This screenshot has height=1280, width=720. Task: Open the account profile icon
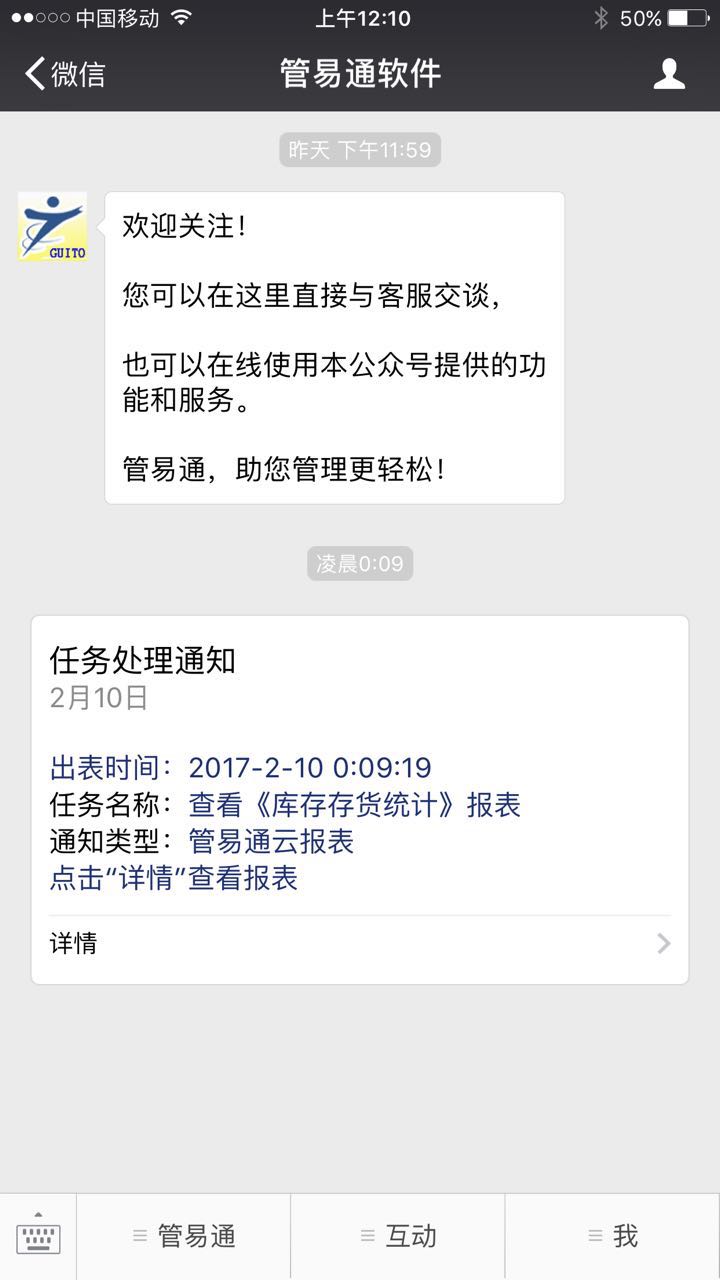tap(669, 74)
